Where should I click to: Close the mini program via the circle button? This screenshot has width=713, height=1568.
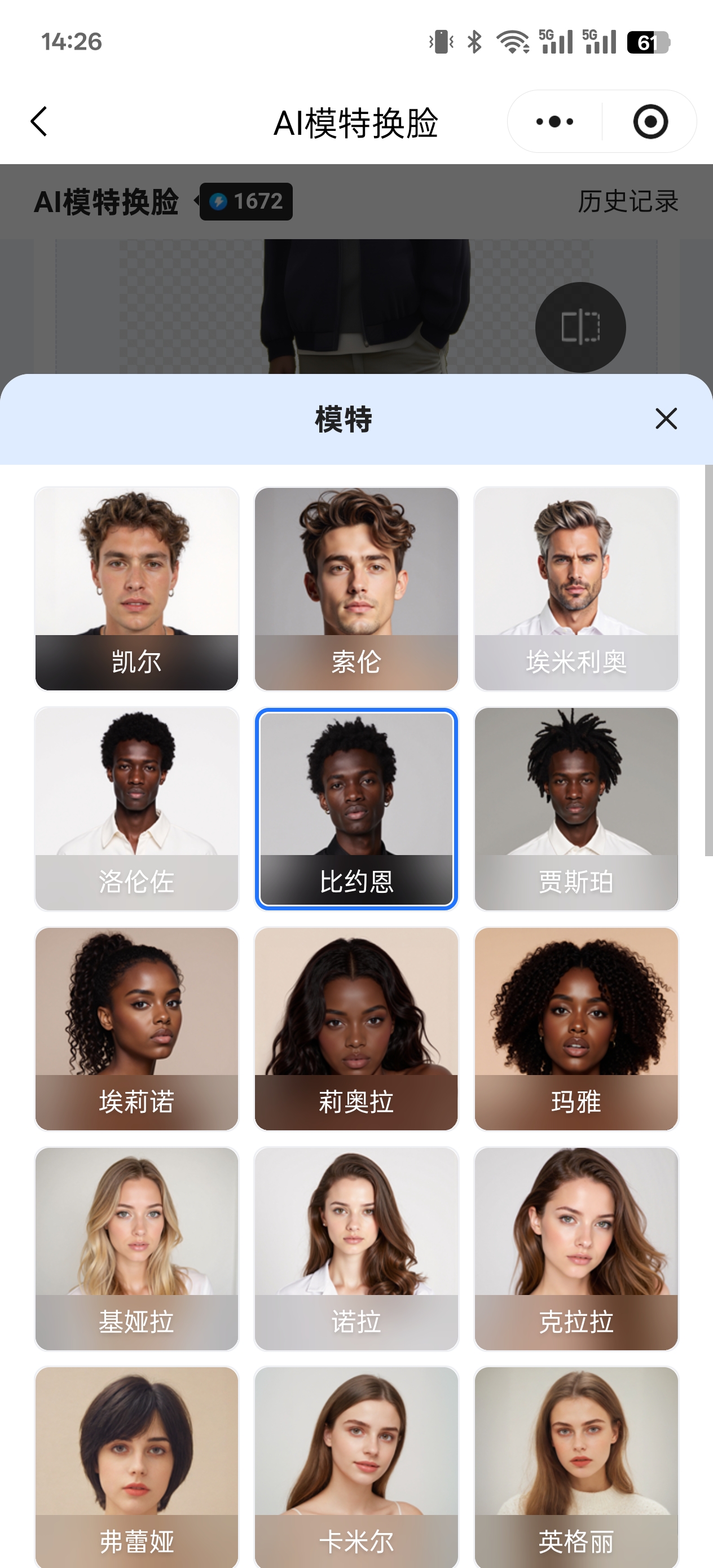click(650, 122)
